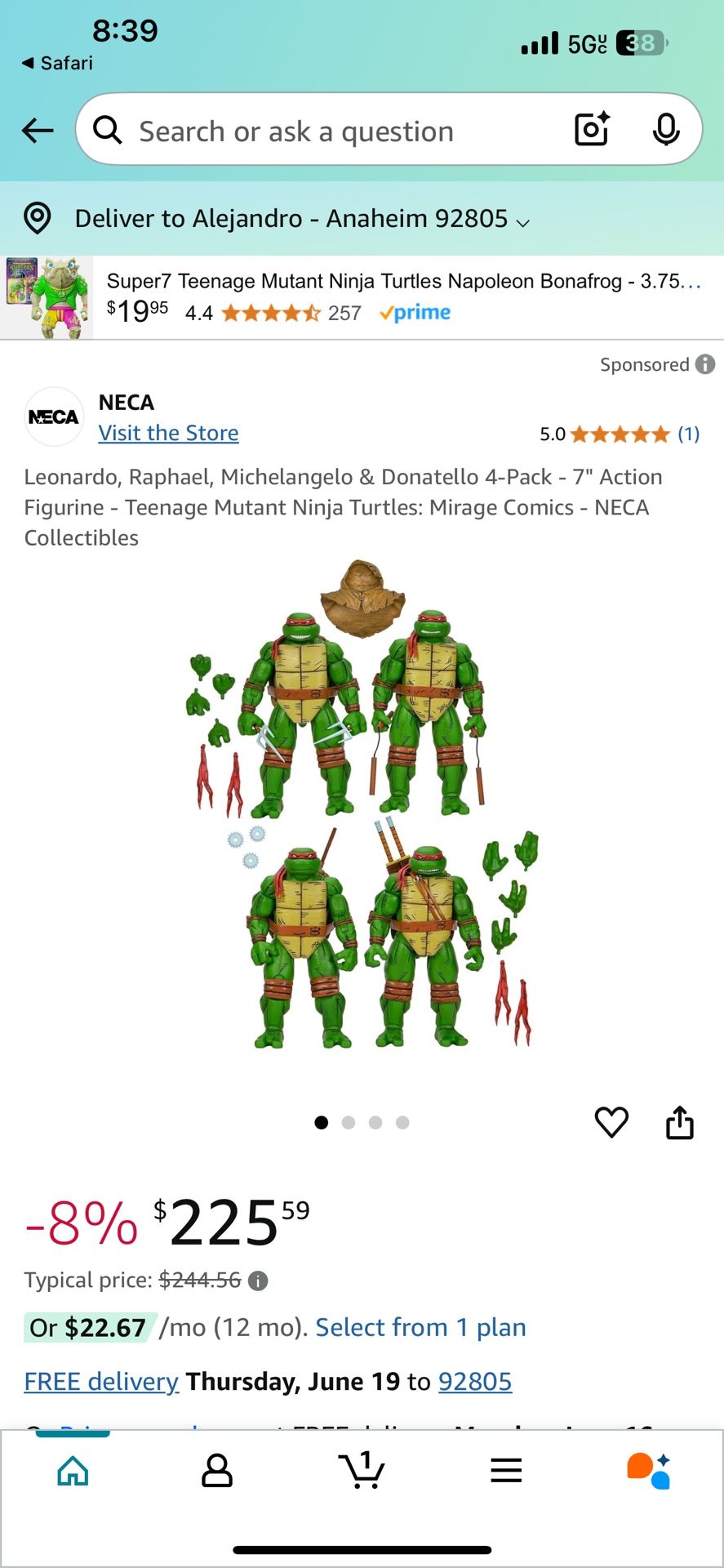The width and height of the screenshot is (724, 1568).
Task: Show typical price info
Action: coord(258,1281)
